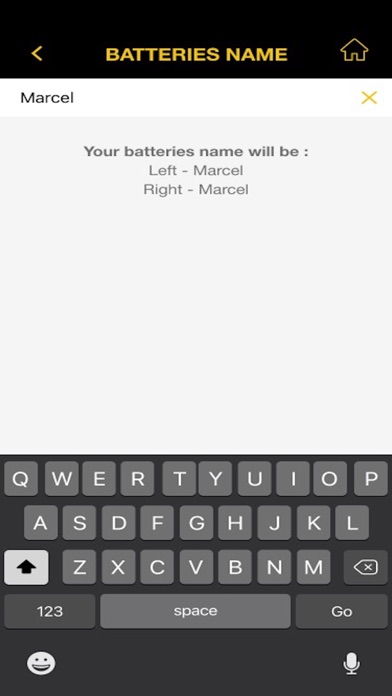Start dictation with the microphone
Image resolution: width=392 pixels, height=696 pixels.
point(351,664)
